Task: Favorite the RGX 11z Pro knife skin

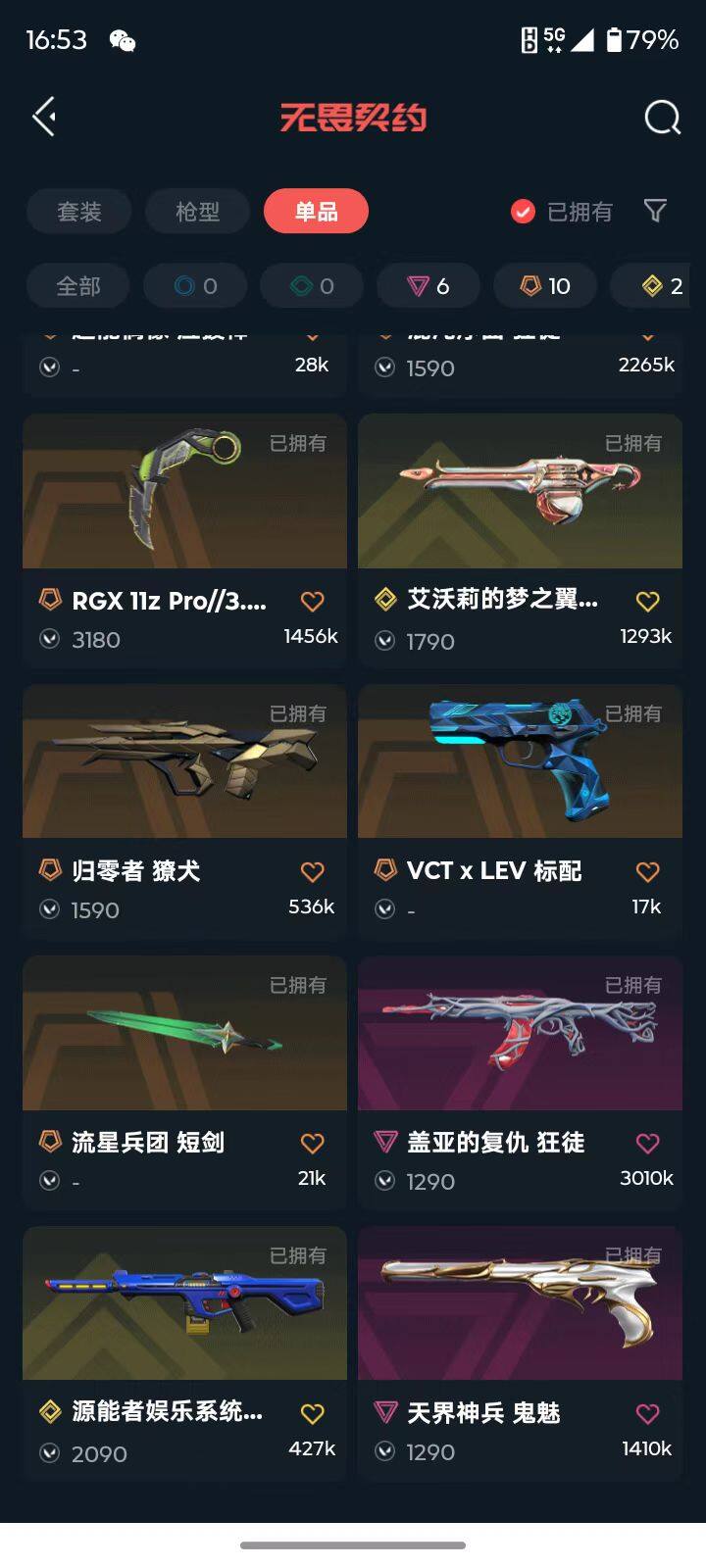Action: [312, 601]
